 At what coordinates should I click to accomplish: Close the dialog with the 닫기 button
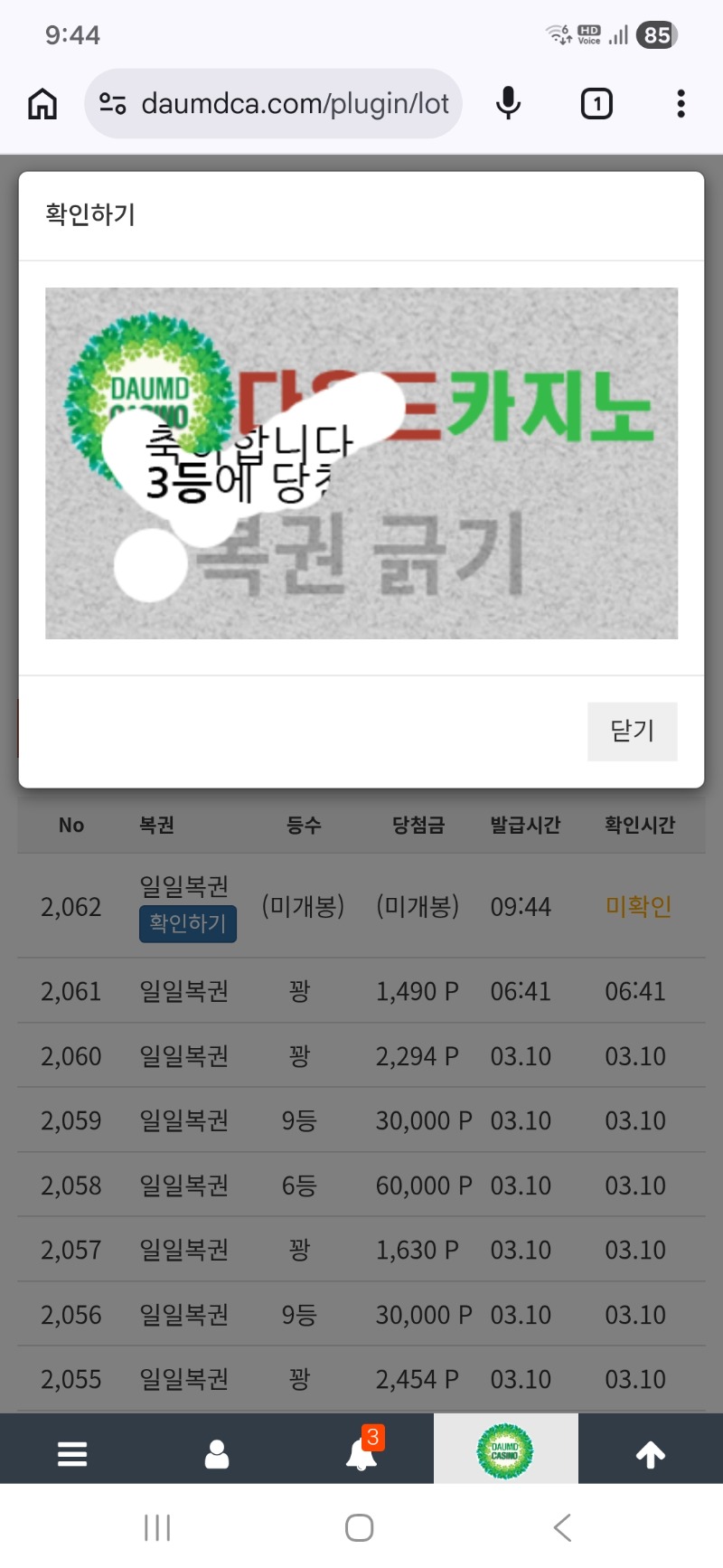coord(632,731)
